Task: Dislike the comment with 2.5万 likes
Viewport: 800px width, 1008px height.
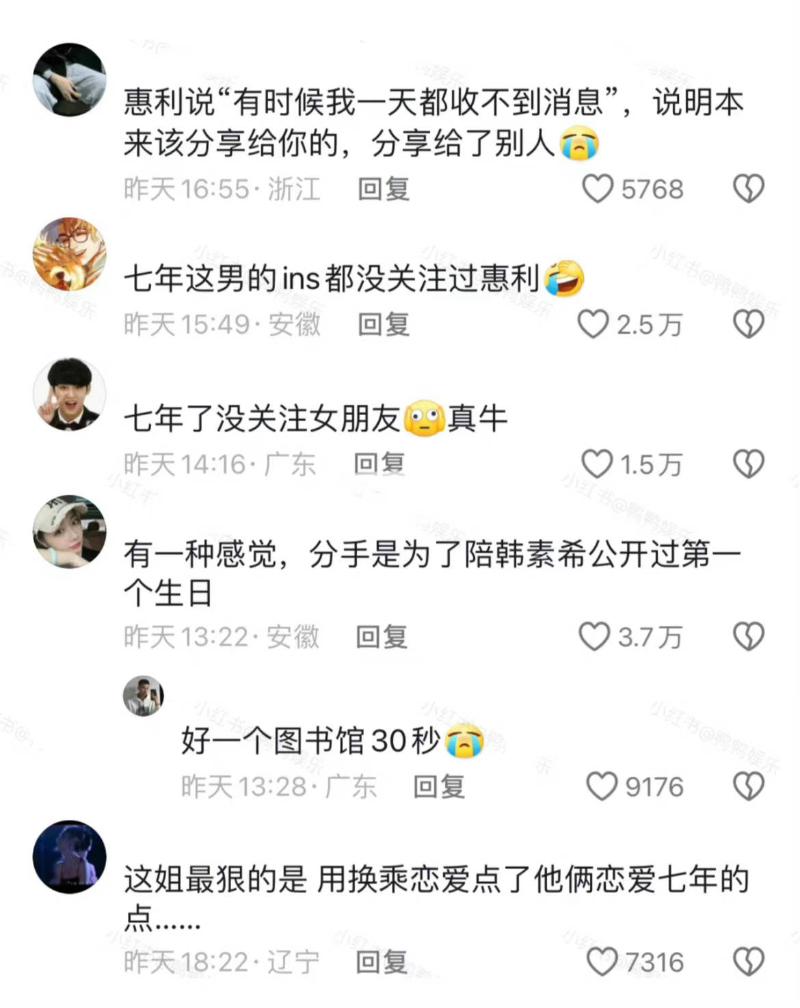Action: (x=748, y=324)
